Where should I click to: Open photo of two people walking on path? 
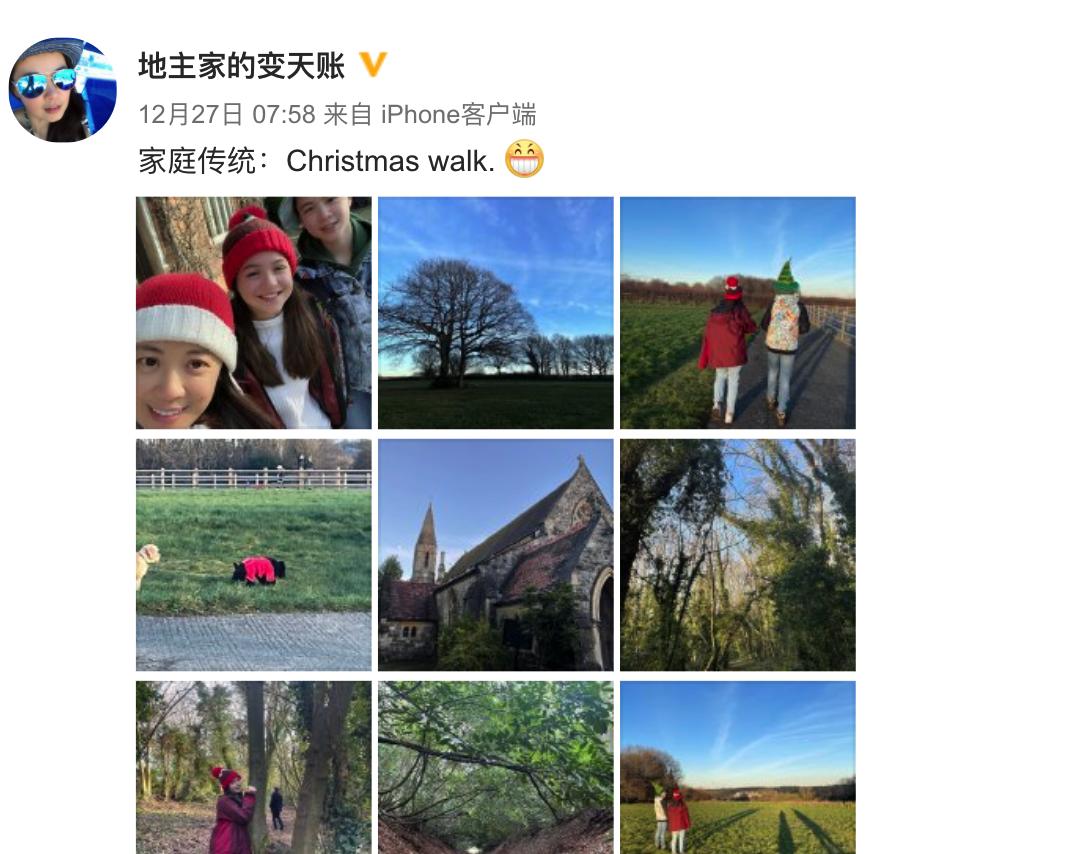coord(738,313)
